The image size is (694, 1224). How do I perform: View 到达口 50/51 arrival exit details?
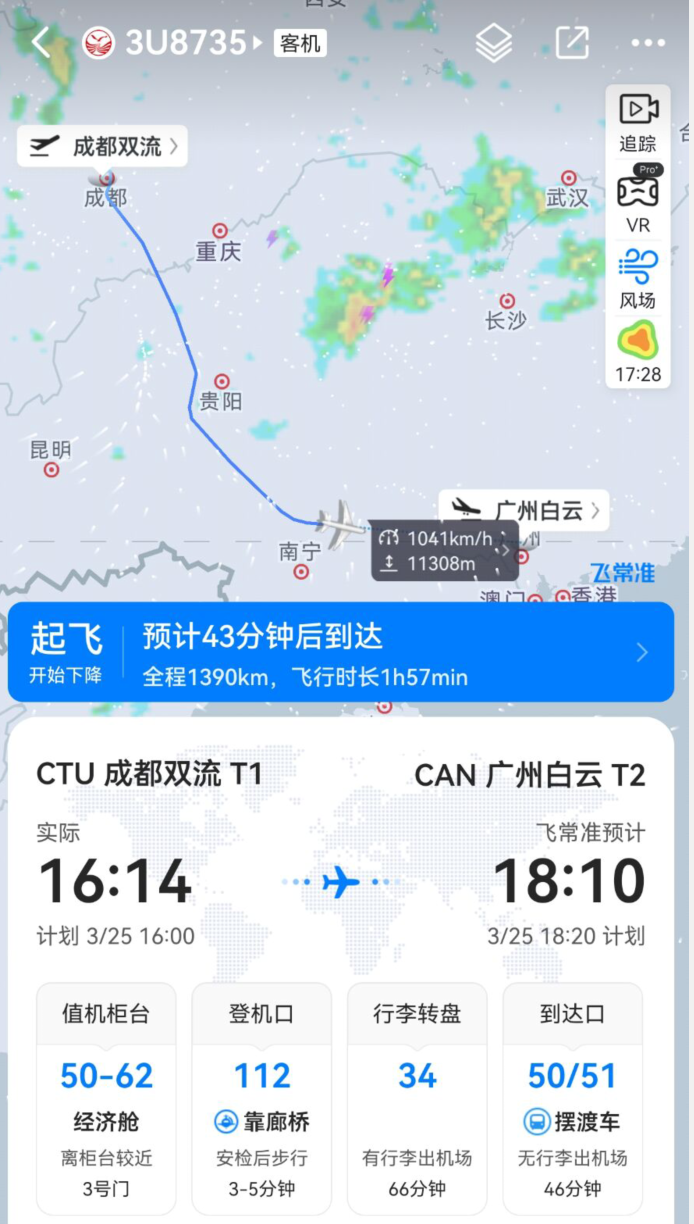click(x=572, y=1097)
